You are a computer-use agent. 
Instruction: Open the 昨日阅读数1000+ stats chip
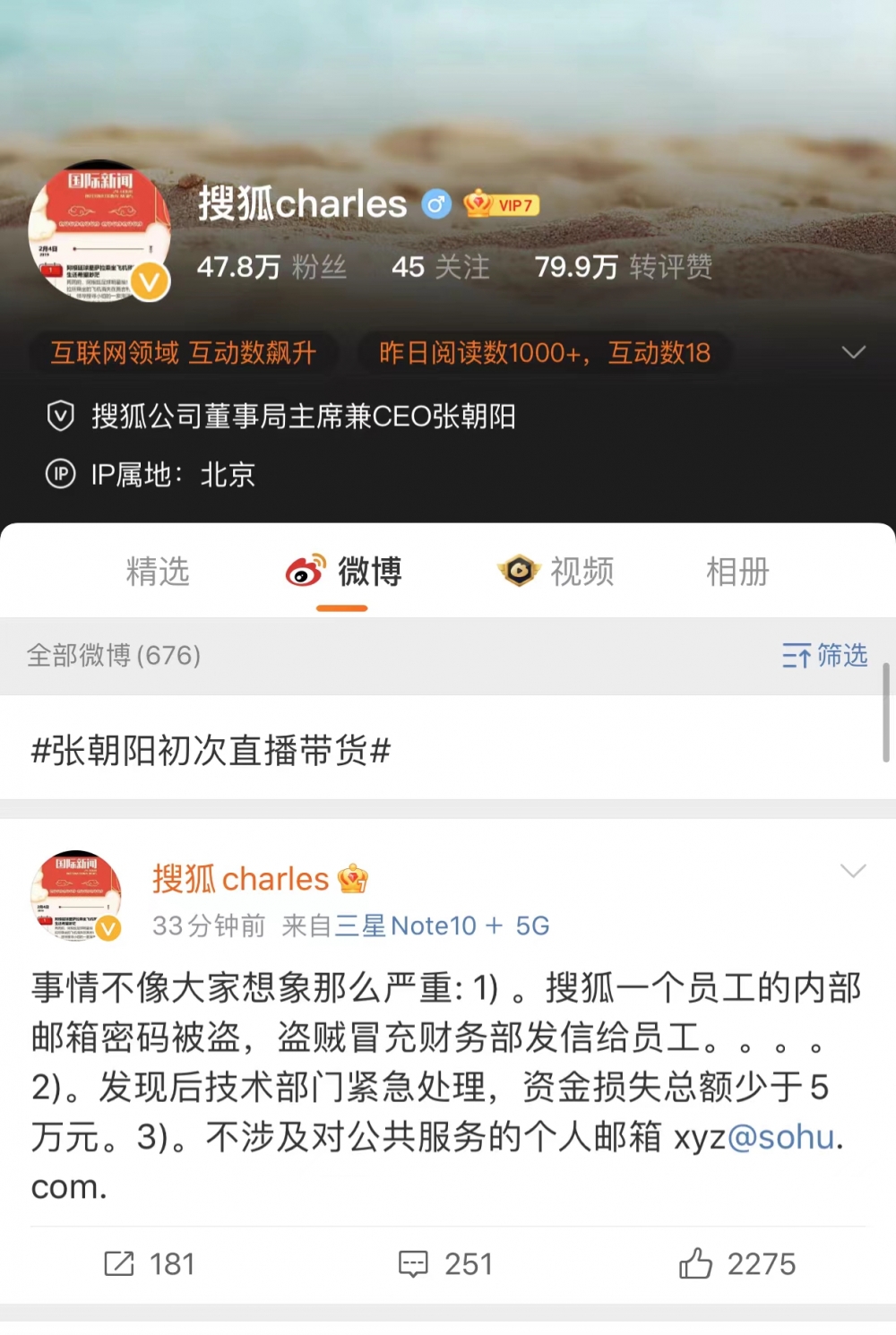(544, 353)
